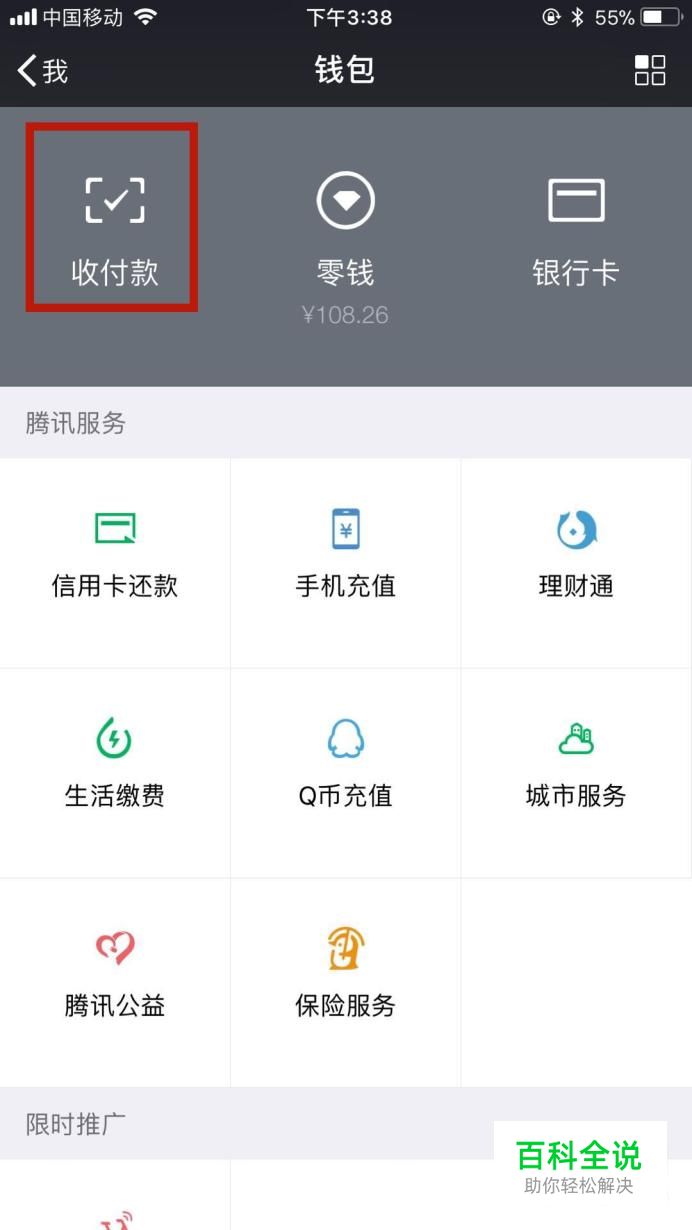Open 生活缴费 utility payments

(115, 766)
